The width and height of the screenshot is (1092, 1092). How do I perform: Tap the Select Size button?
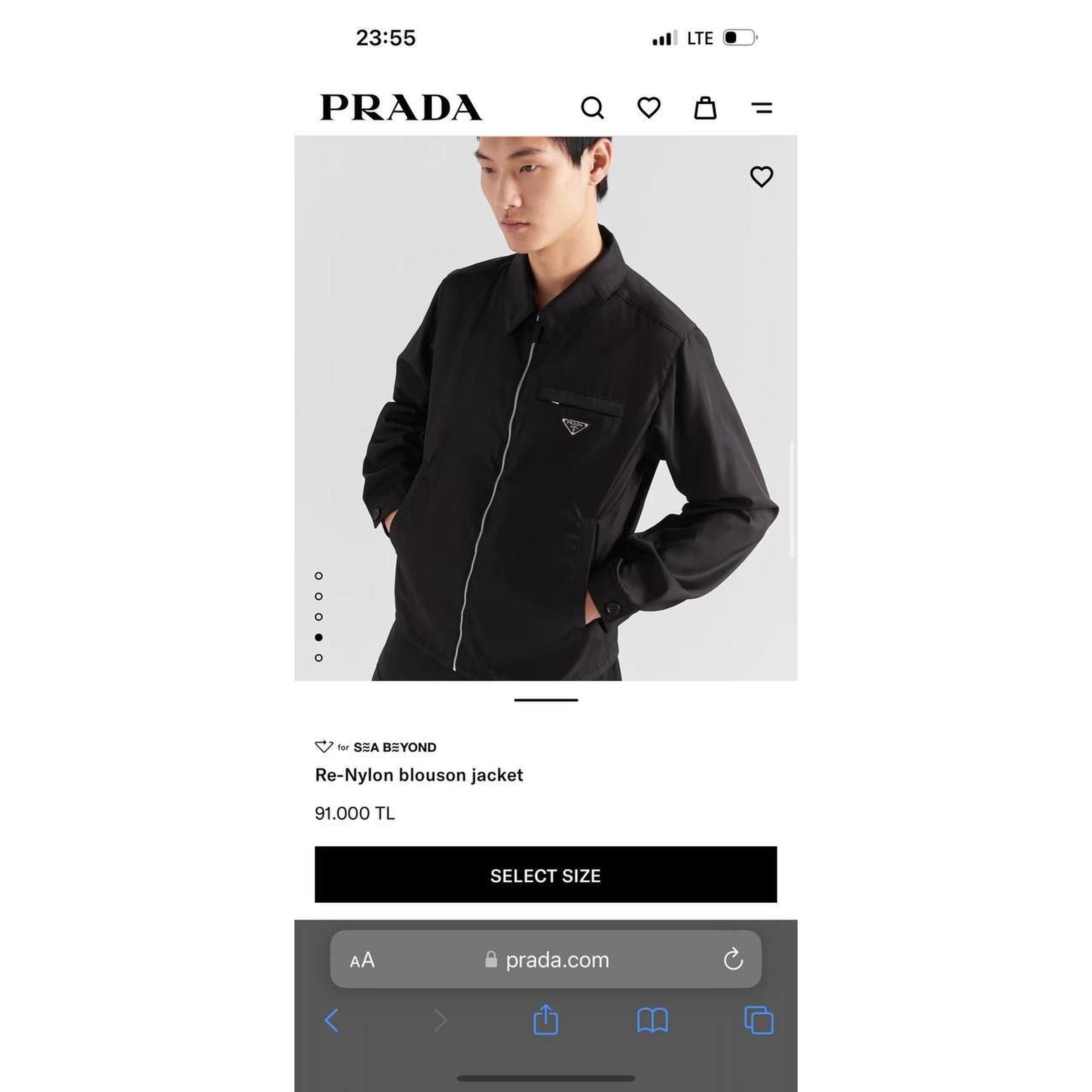pyautogui.click(x=546, y=875)
